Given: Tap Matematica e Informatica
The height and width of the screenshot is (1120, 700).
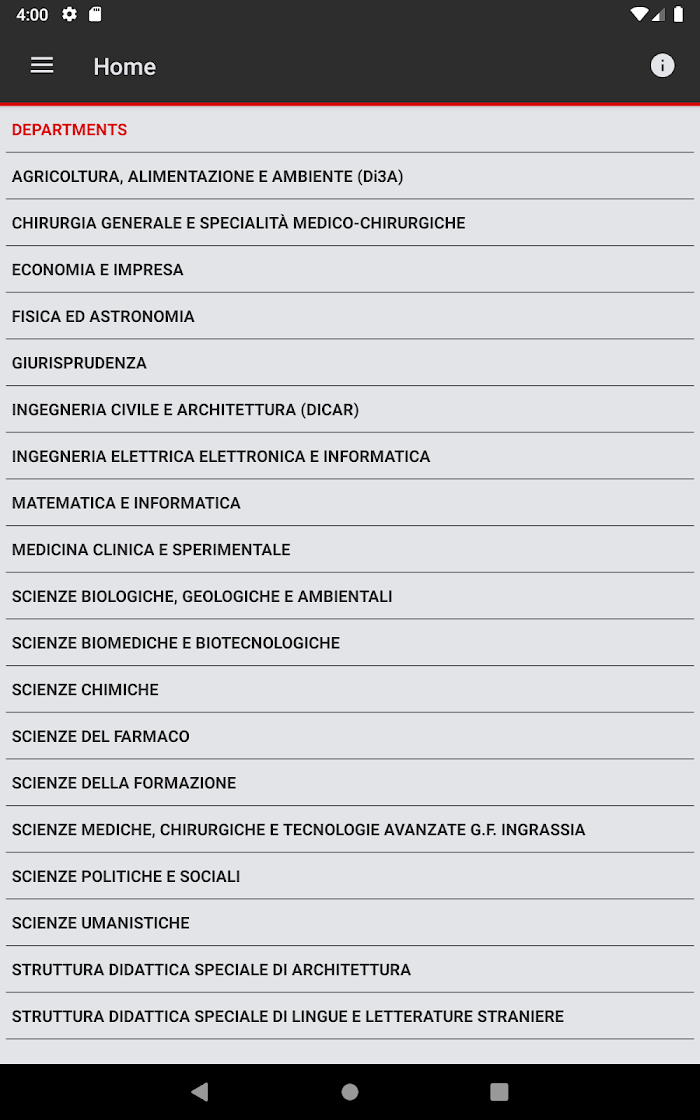Looking at the screenshot, I should 350,503.
